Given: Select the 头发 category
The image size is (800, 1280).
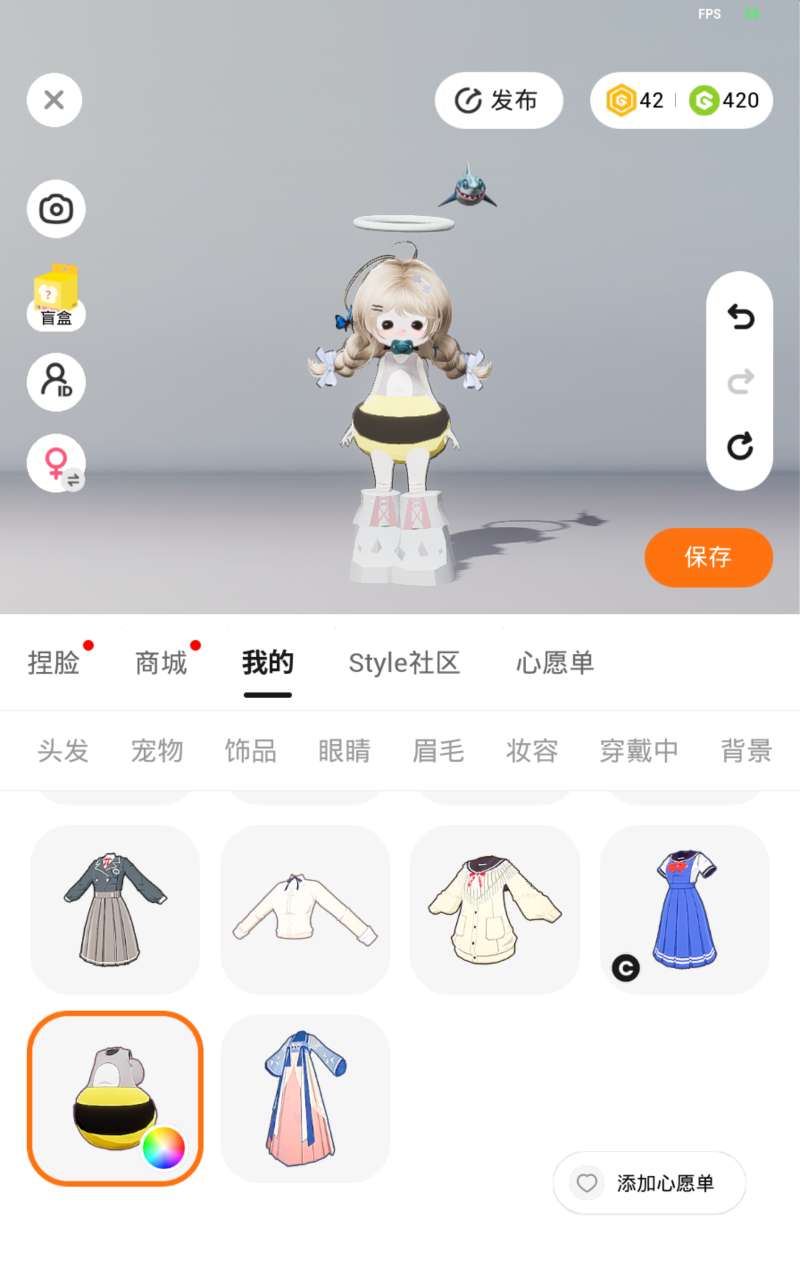Looking at the screenshot, I should 63,750.
